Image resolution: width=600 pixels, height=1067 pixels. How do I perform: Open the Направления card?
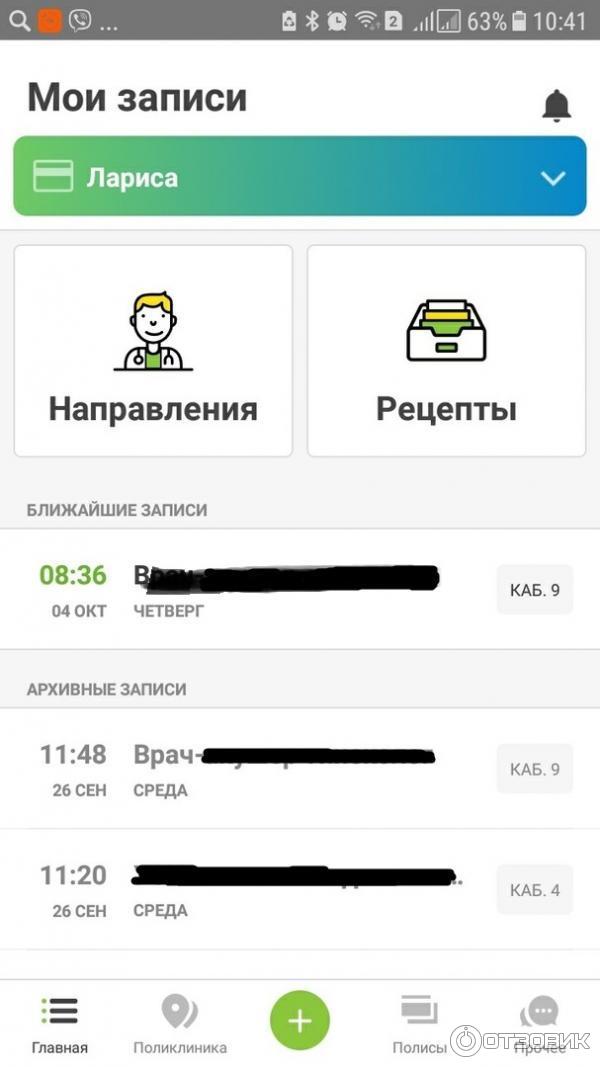coord(153,351)
